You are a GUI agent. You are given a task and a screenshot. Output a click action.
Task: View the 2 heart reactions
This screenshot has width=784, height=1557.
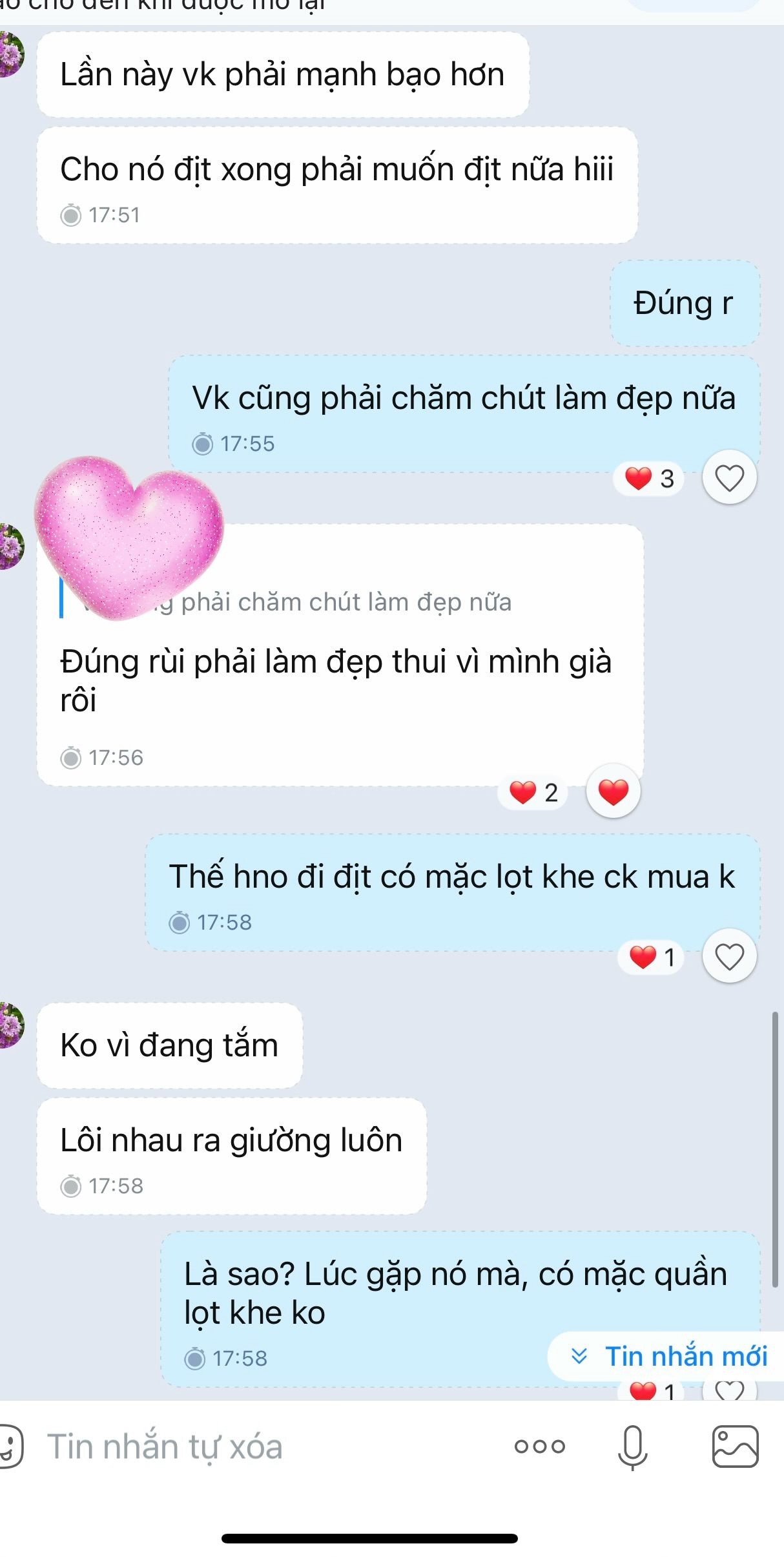click(533, 792)
